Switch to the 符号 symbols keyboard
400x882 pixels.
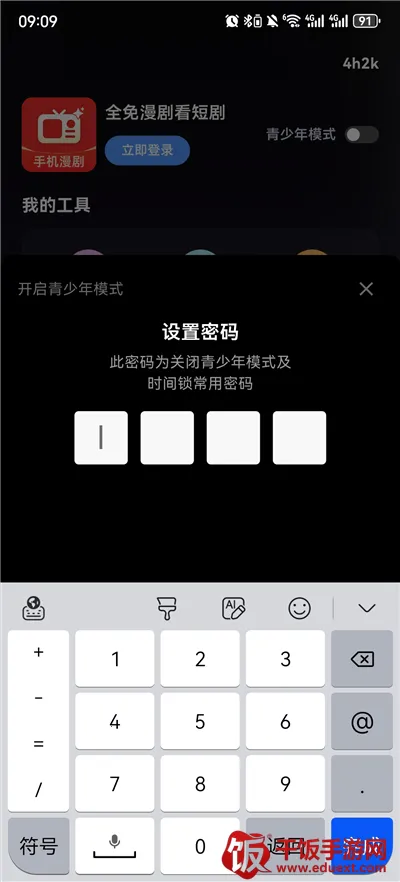click(38, 845)
